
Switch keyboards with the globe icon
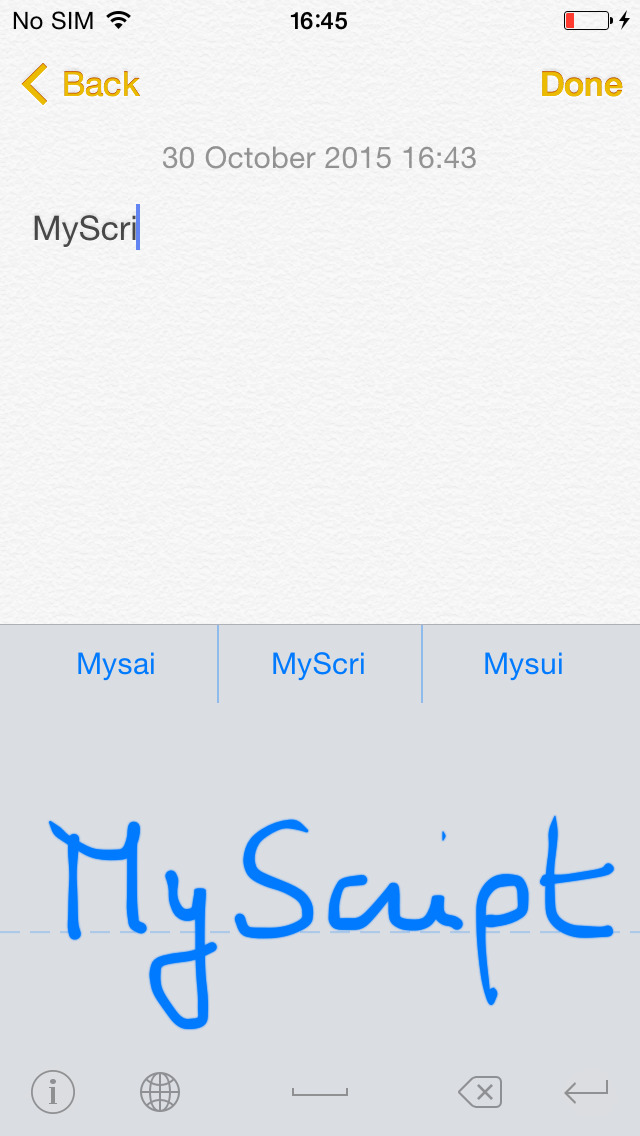(159, 1091)
